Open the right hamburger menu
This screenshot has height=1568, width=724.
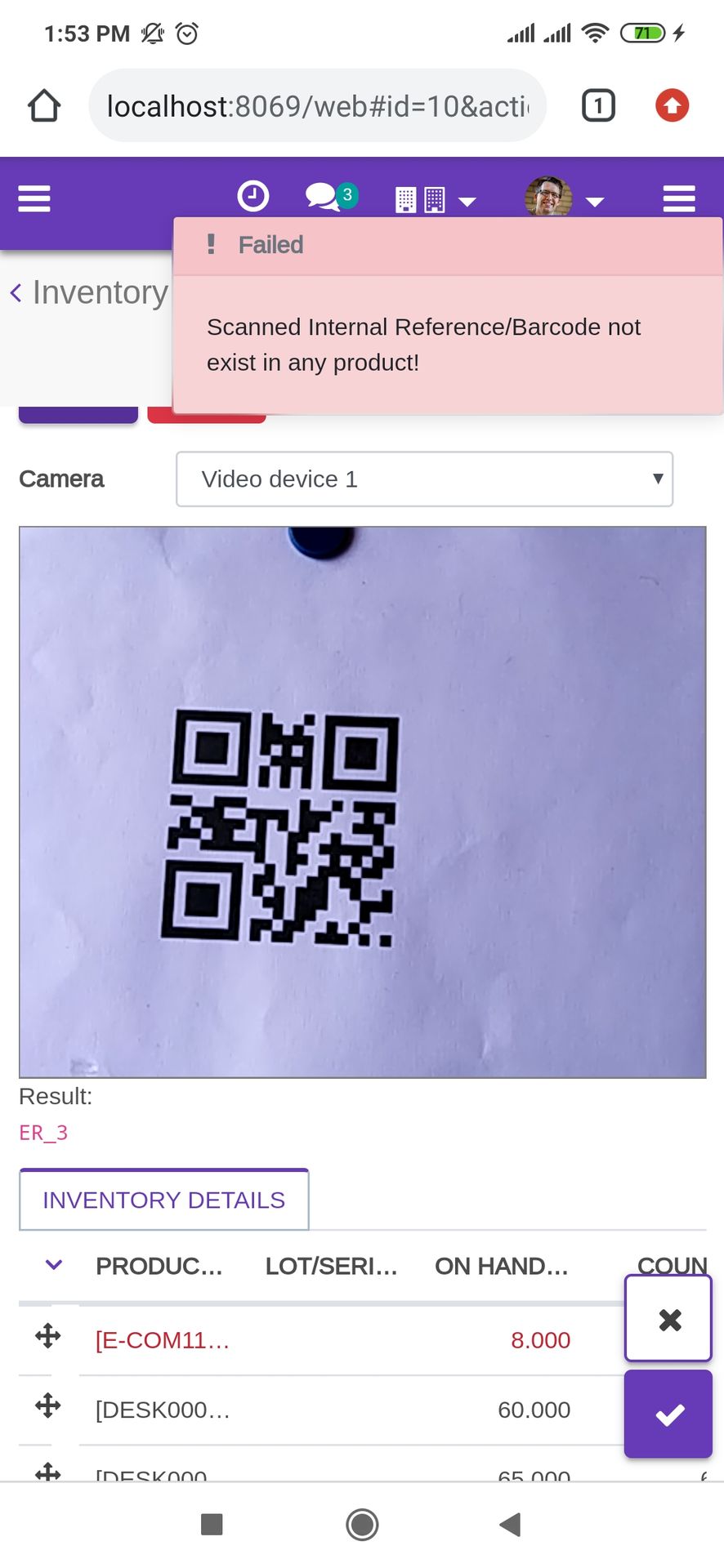click(678, 198)
